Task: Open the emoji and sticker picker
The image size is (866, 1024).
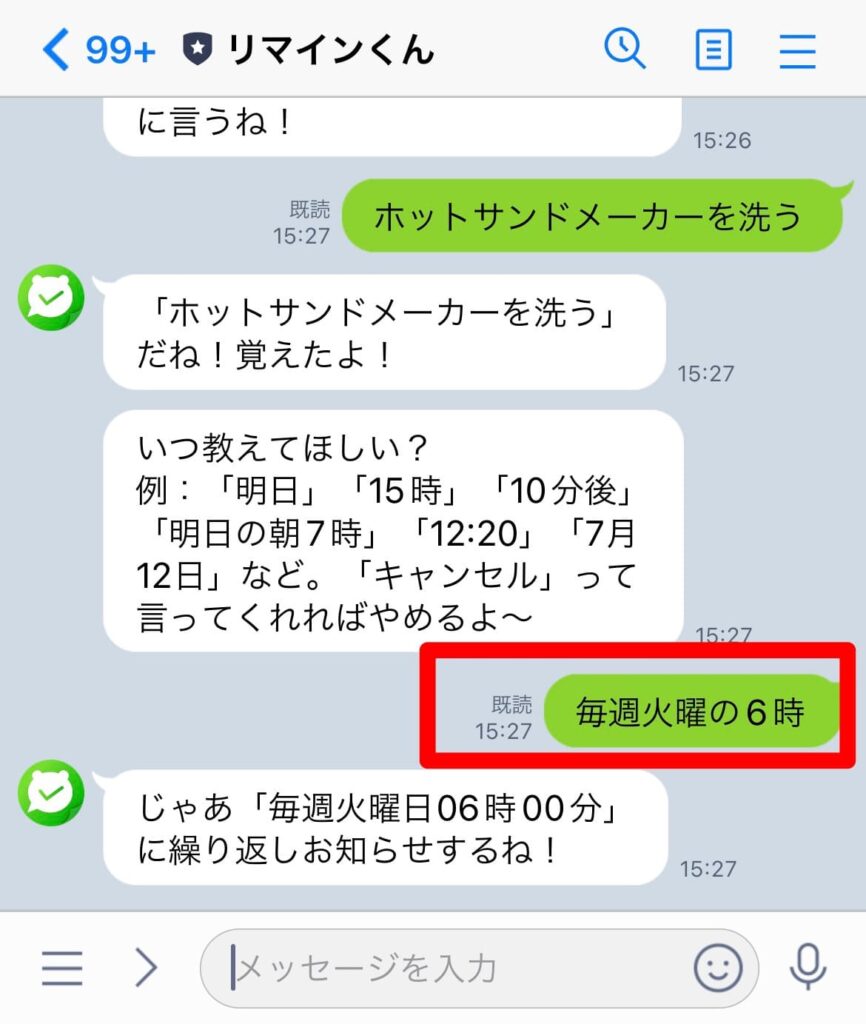Action: pos(718,968)
